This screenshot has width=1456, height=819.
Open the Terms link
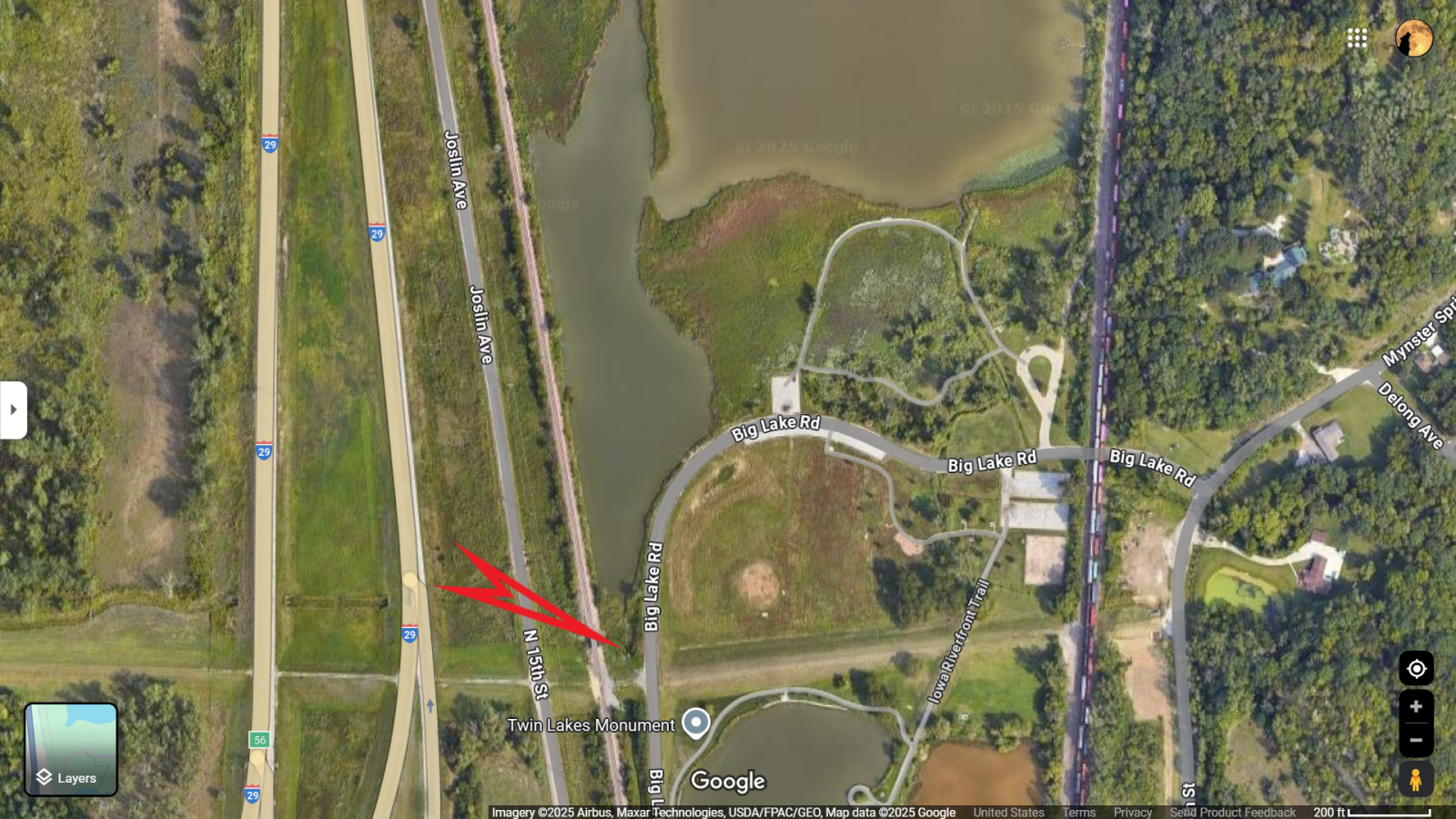coord(1079,813)
